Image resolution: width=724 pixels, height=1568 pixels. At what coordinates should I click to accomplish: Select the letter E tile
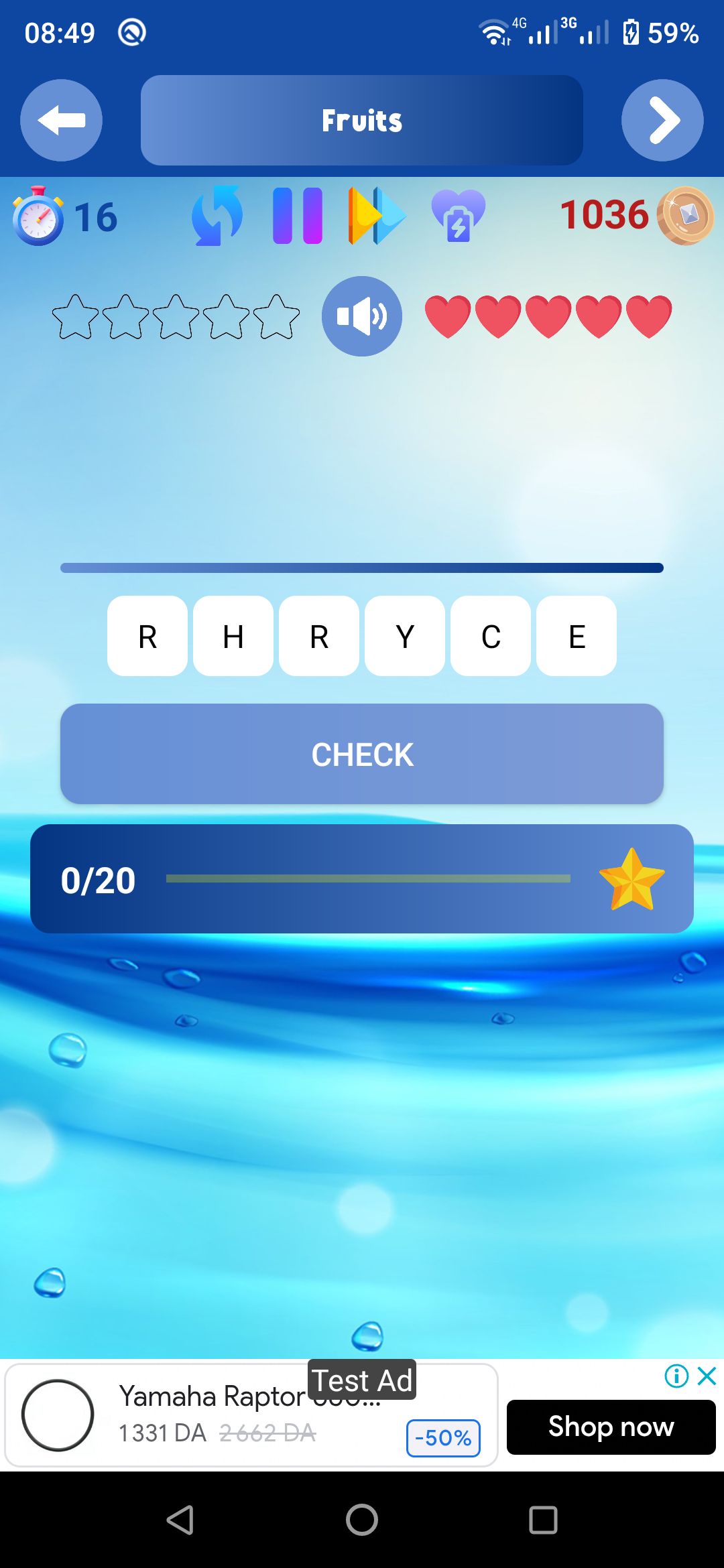[577, 636]
